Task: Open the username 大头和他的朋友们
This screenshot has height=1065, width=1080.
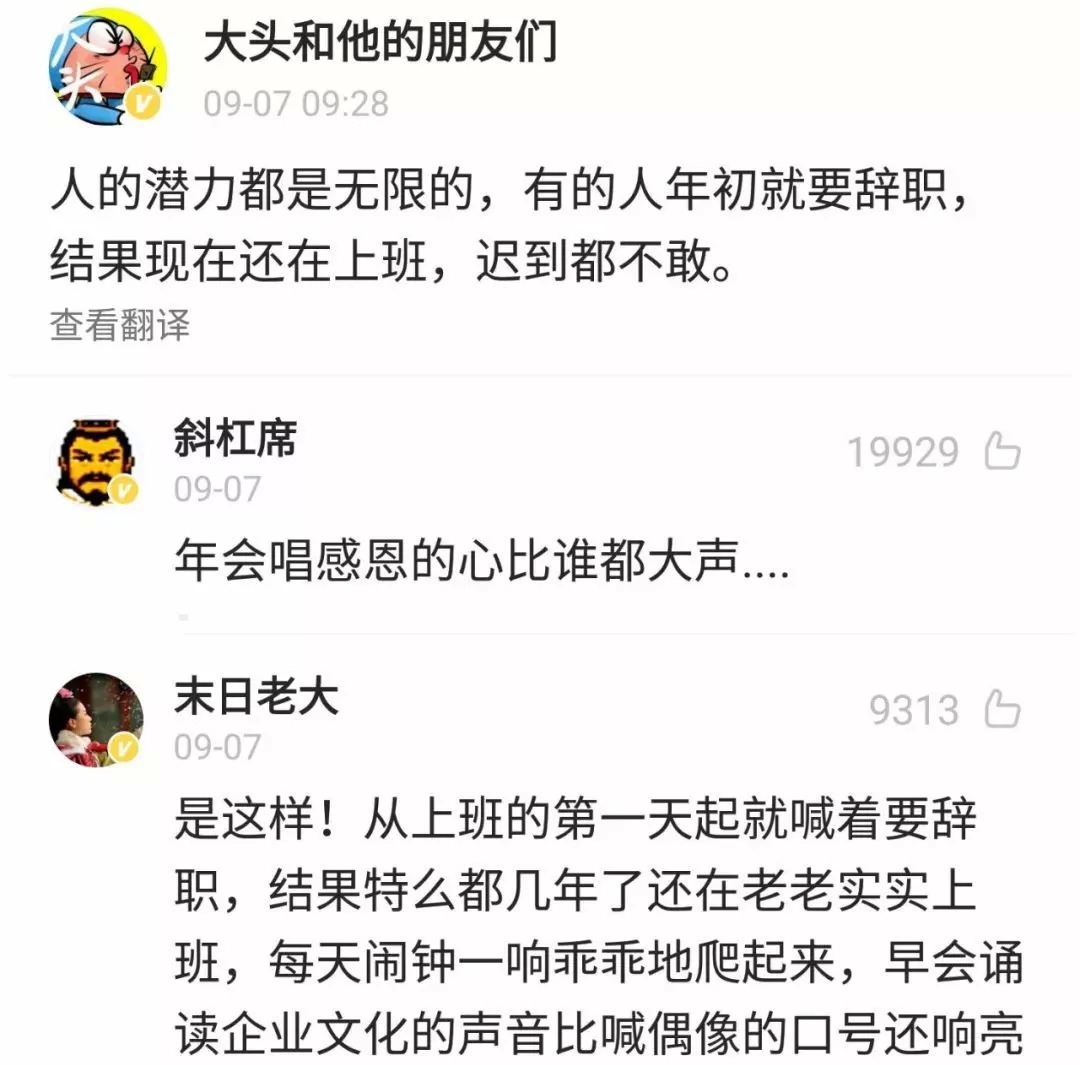Action: [380, 42]
